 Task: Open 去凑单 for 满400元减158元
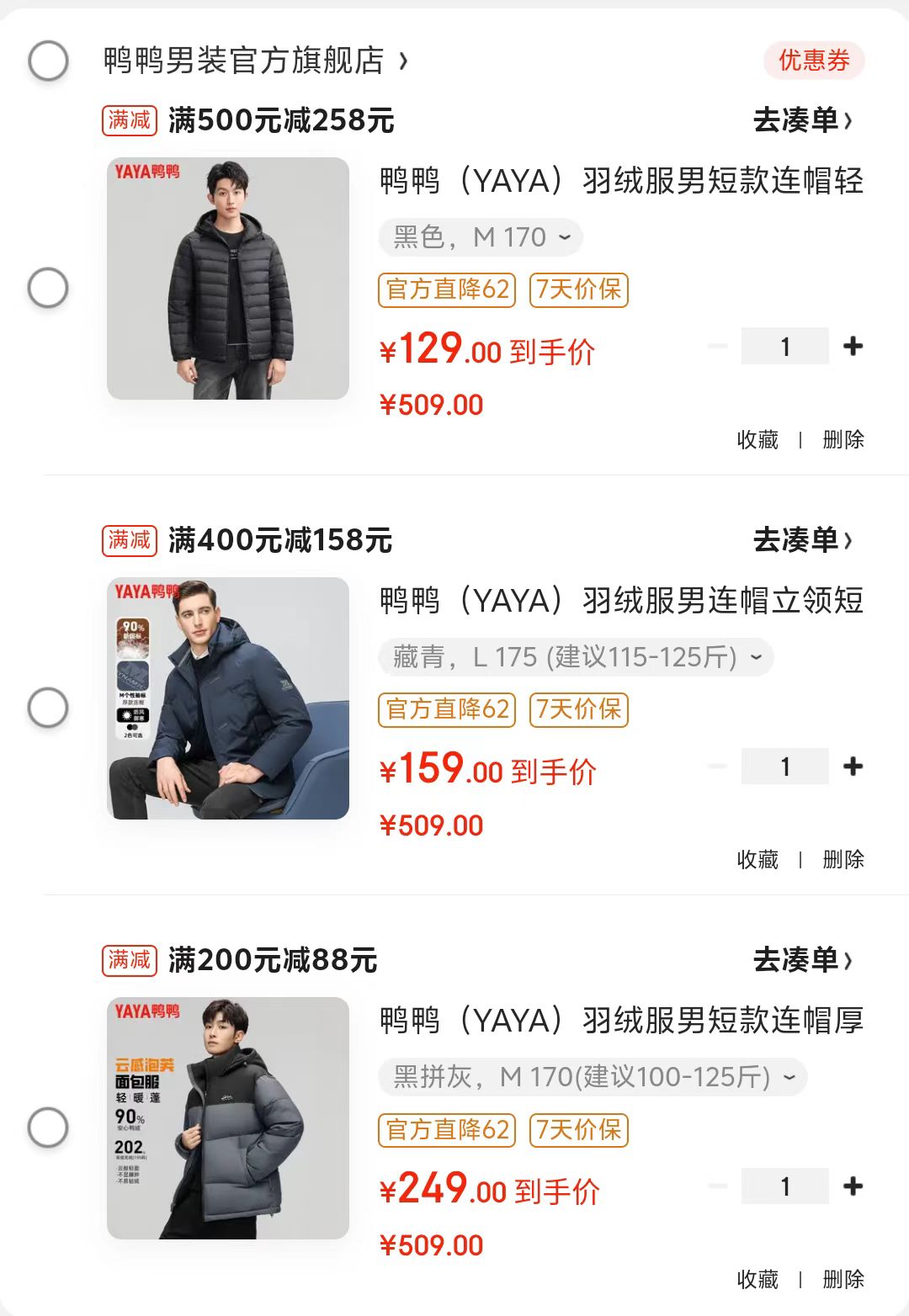tap(802, 540)
